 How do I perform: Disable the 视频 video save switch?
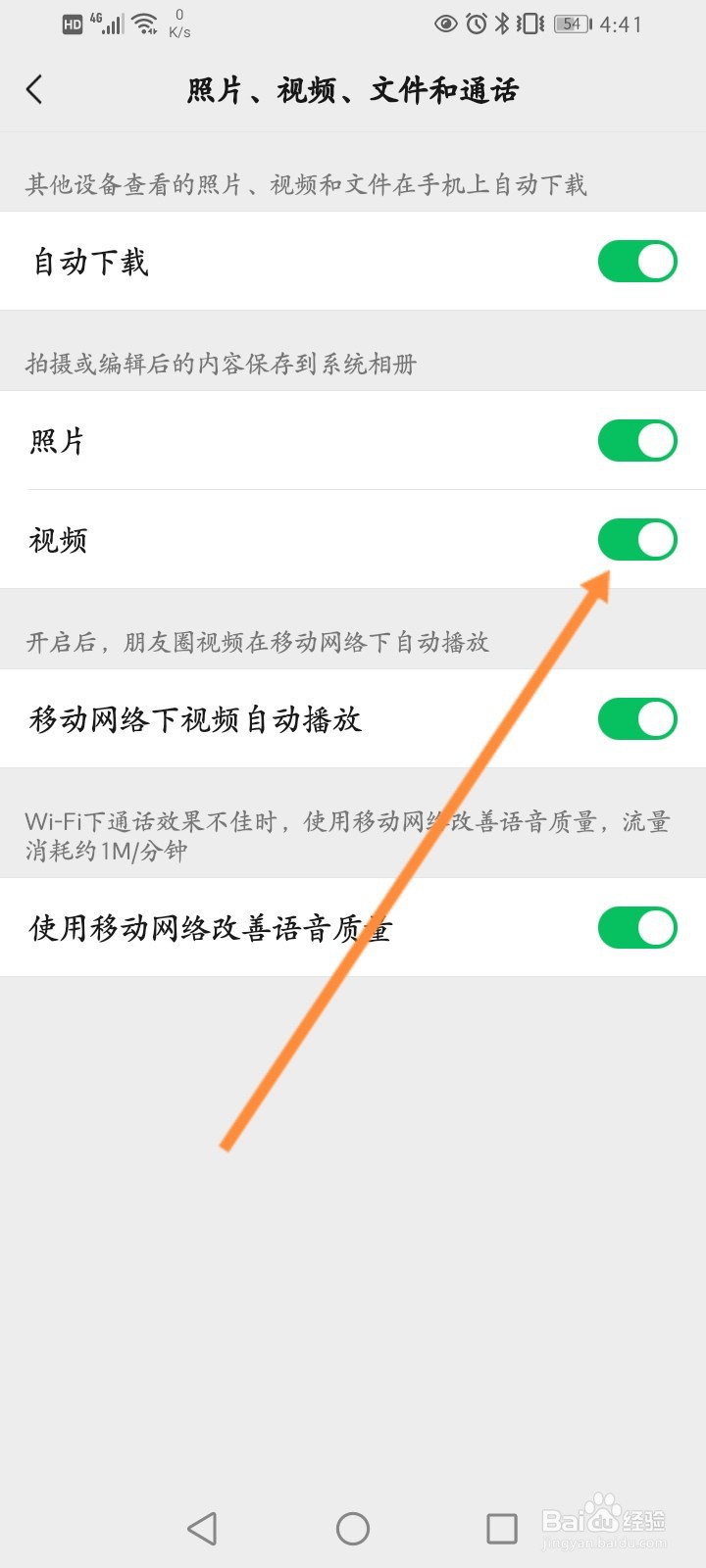coord(637,539)
